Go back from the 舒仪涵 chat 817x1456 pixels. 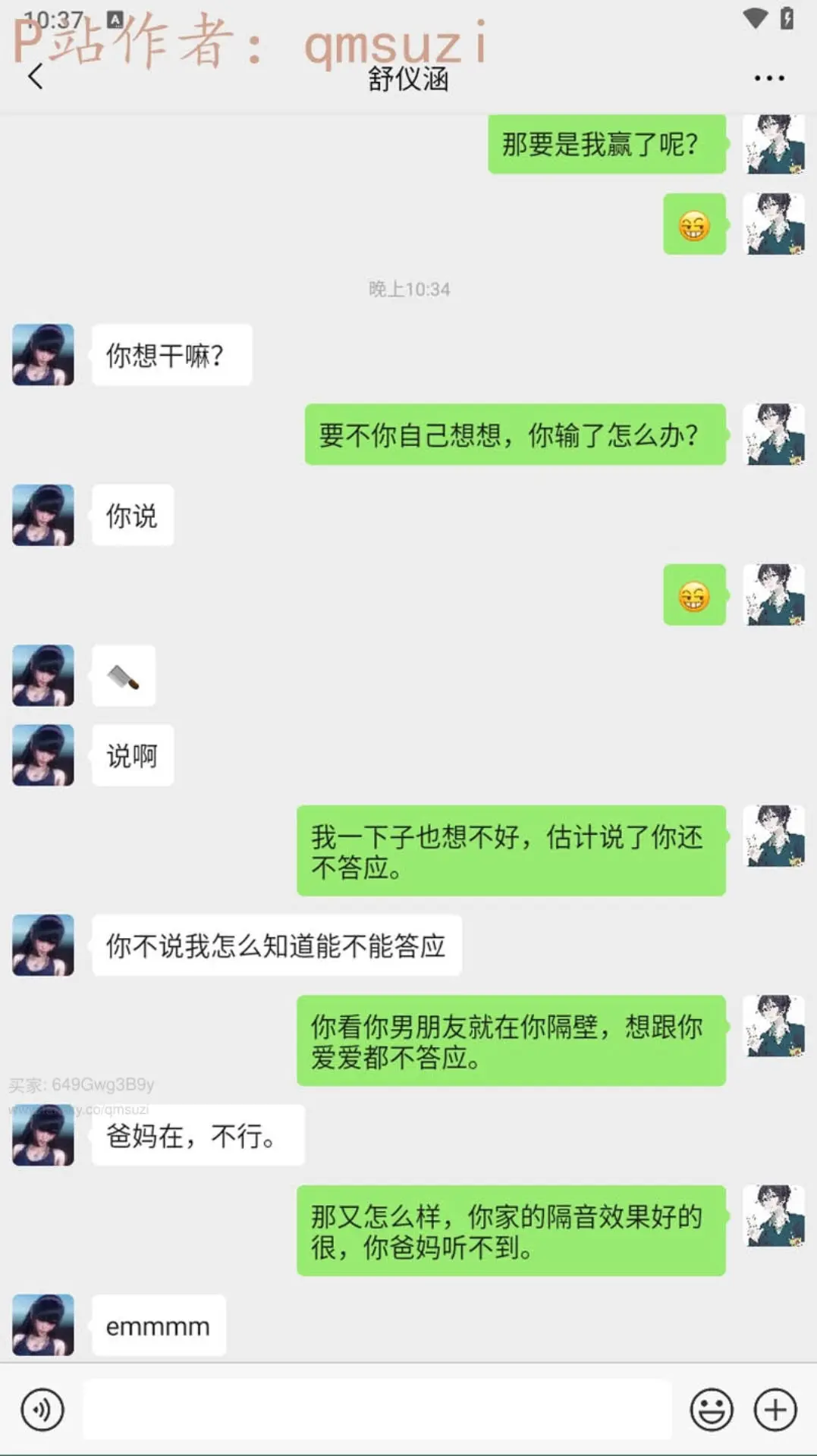(x=35, y=77)
